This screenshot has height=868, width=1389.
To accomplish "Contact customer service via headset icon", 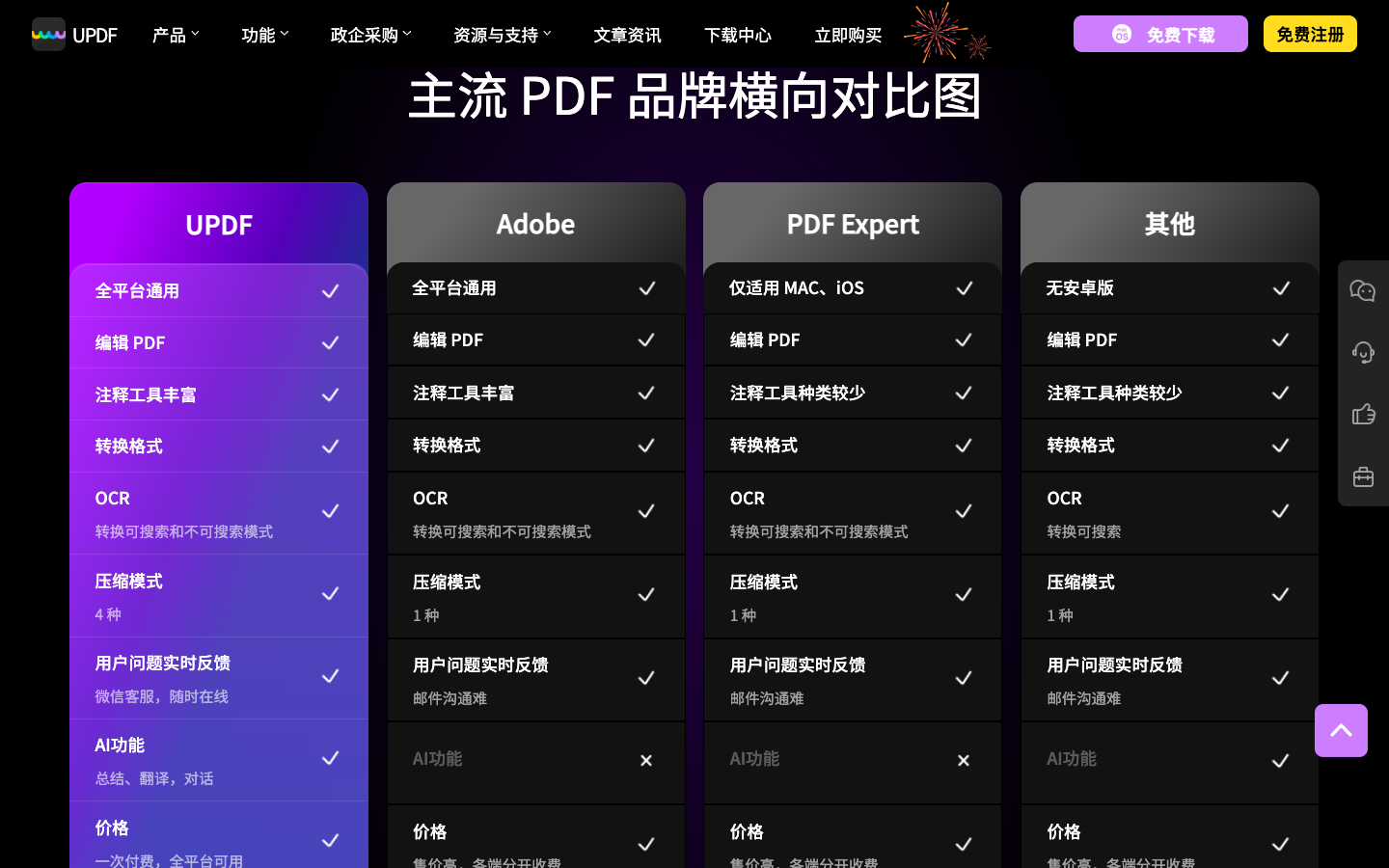I will click(1363, 353).
